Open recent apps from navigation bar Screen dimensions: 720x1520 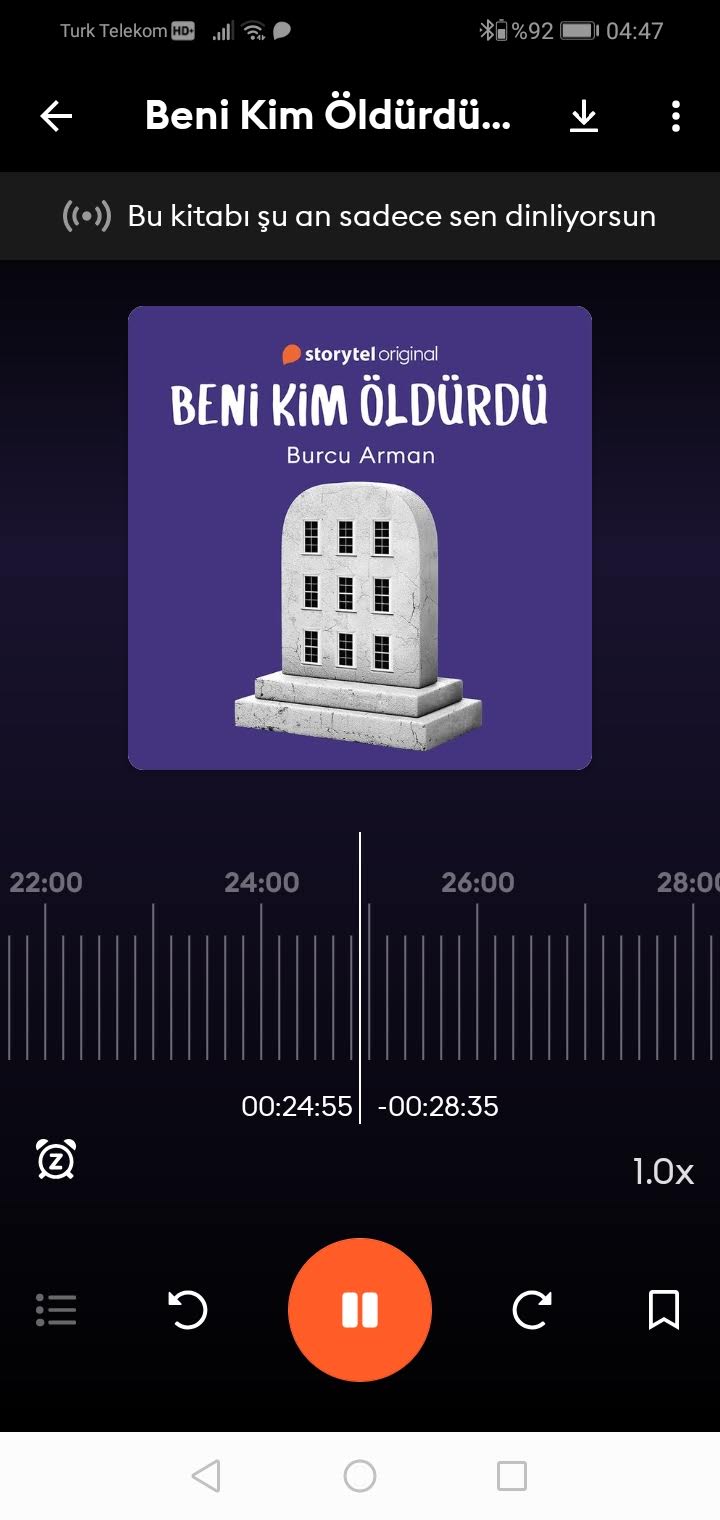pos(512,1475)
